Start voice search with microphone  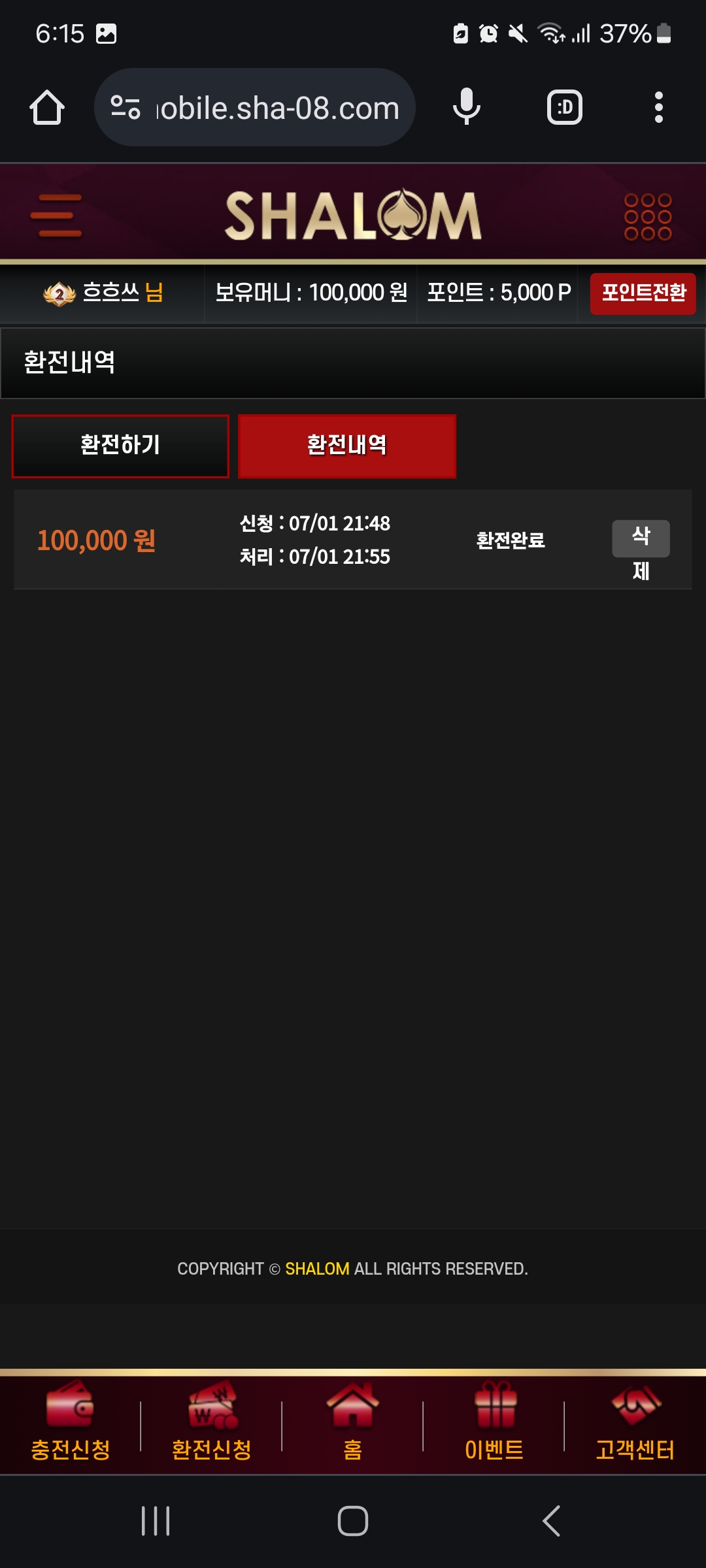point(467,108)
